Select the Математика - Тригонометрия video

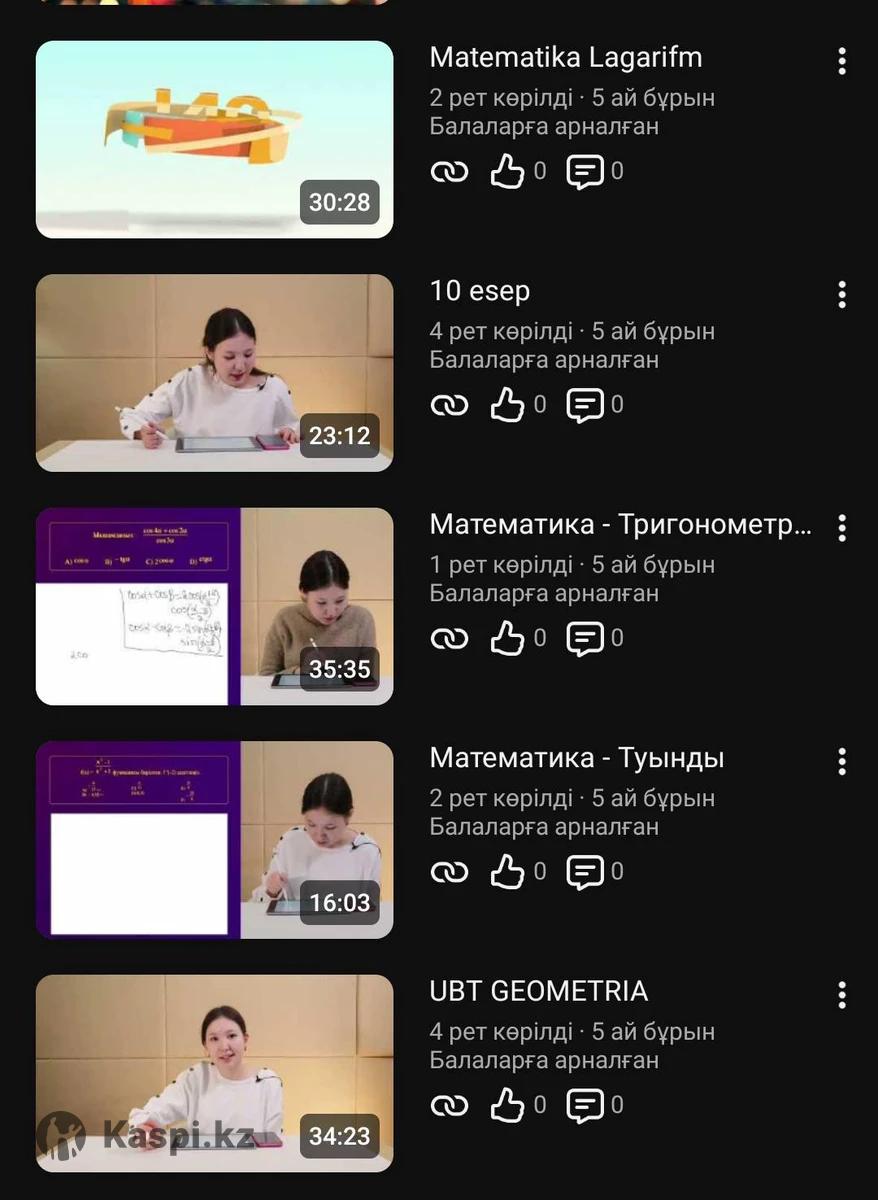(x=214, y=606)
